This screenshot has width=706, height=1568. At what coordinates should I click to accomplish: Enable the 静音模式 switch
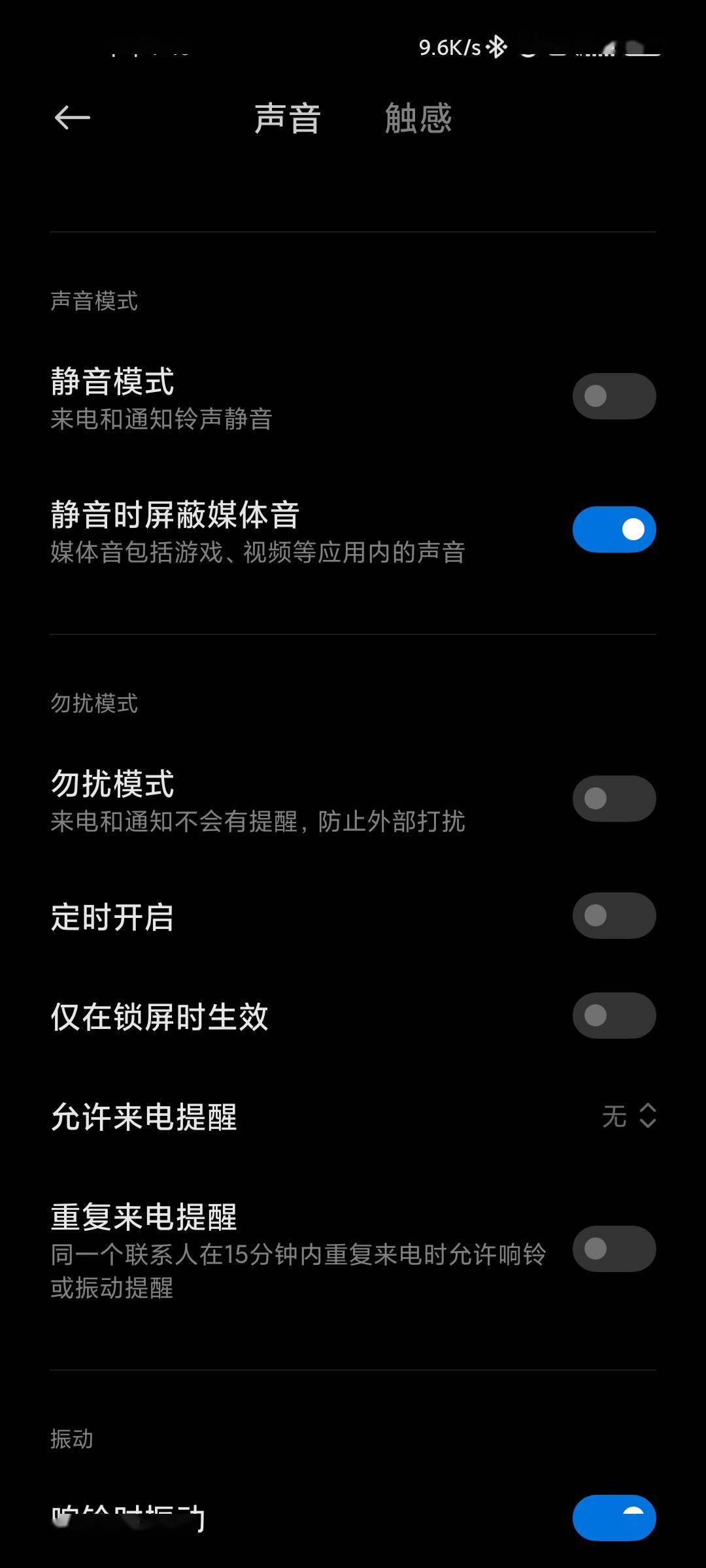pyautogui.click(x=614, y=396)
